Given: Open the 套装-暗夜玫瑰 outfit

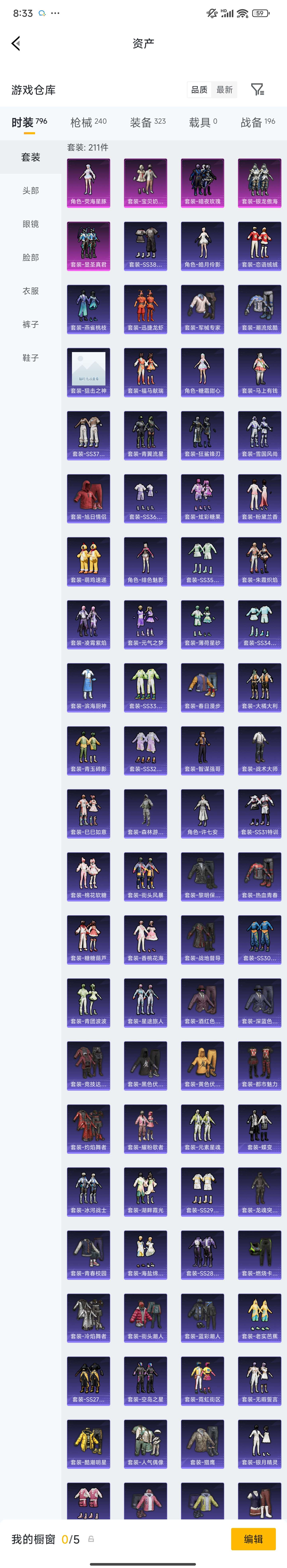Looking at the screenshot, I should [x=202, y=183].
